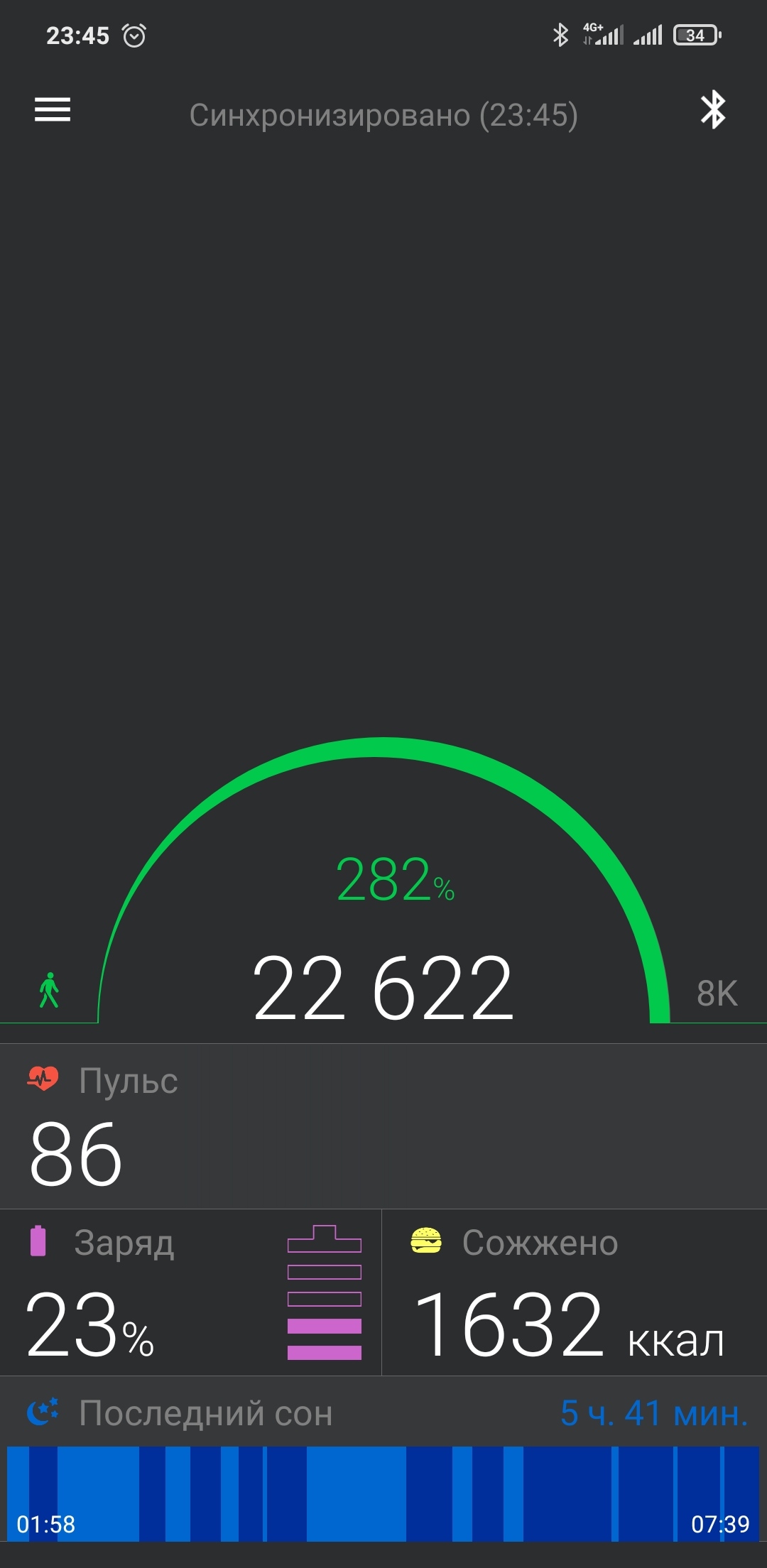This screenshot has height=1568, width=767.
Task: Tap the Bluetooth sync icon
Action: (x=713, y=110)
